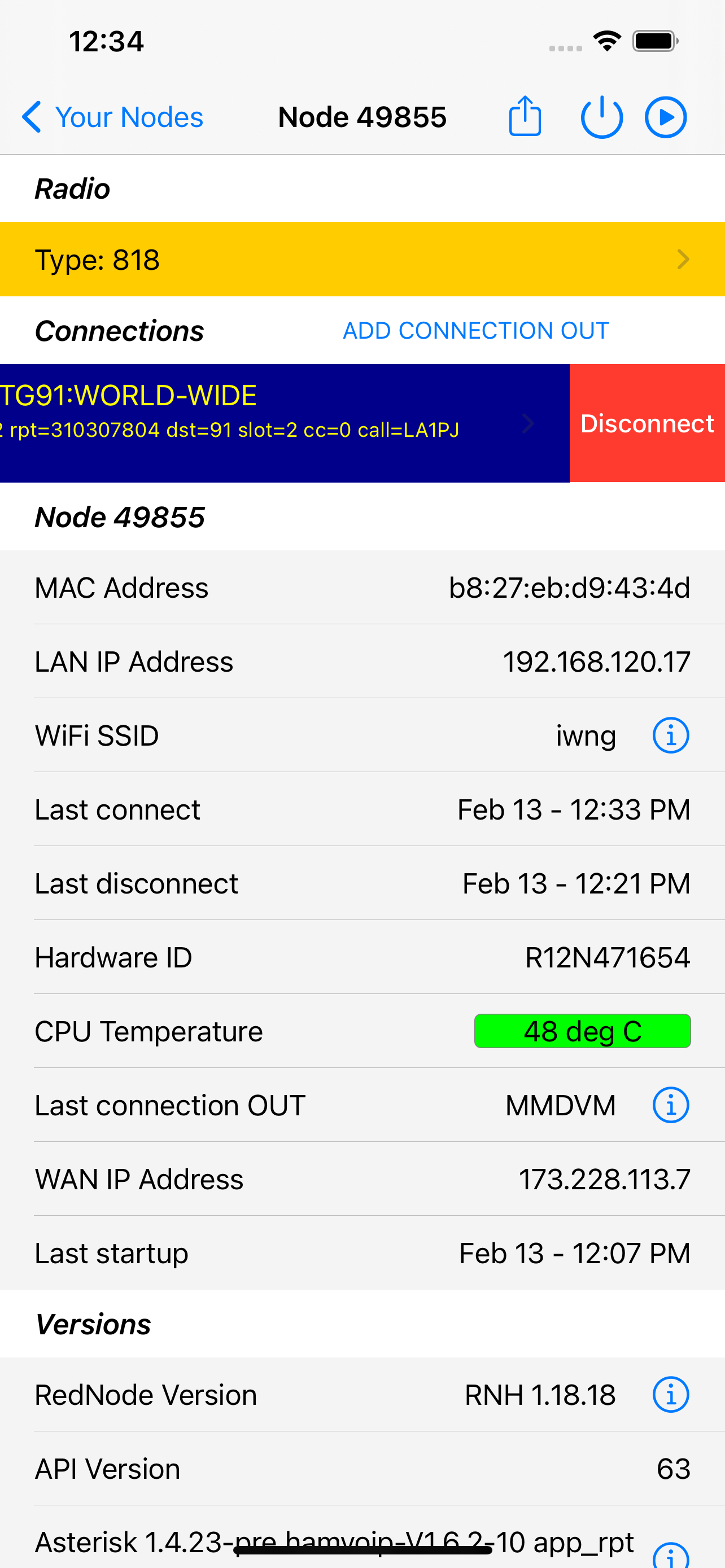Go back to Your Nodes
This screenshot has height=1568, width=725.
click(112, 117)
